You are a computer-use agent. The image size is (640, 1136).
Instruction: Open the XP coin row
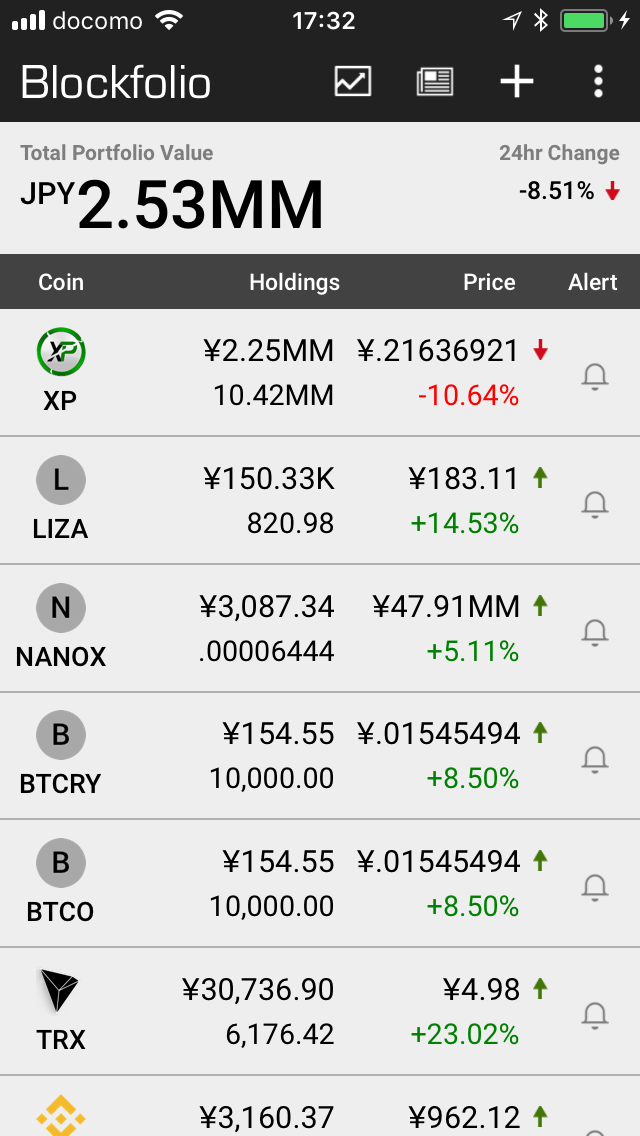point(320,373)
